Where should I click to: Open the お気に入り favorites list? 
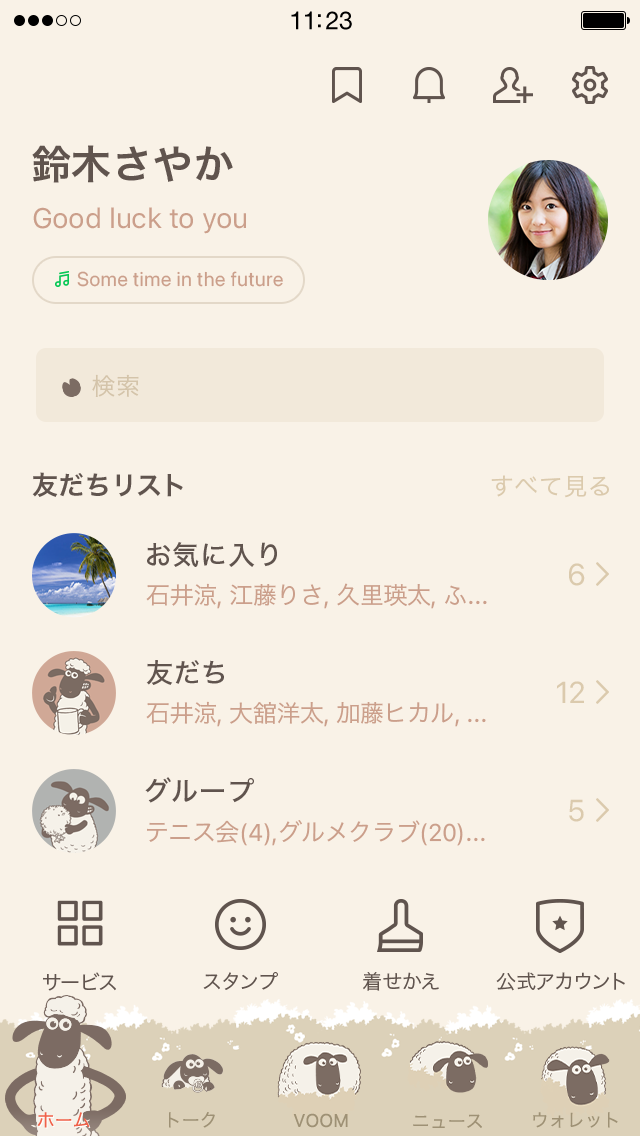pyautogui.click(x=320, y=574)
